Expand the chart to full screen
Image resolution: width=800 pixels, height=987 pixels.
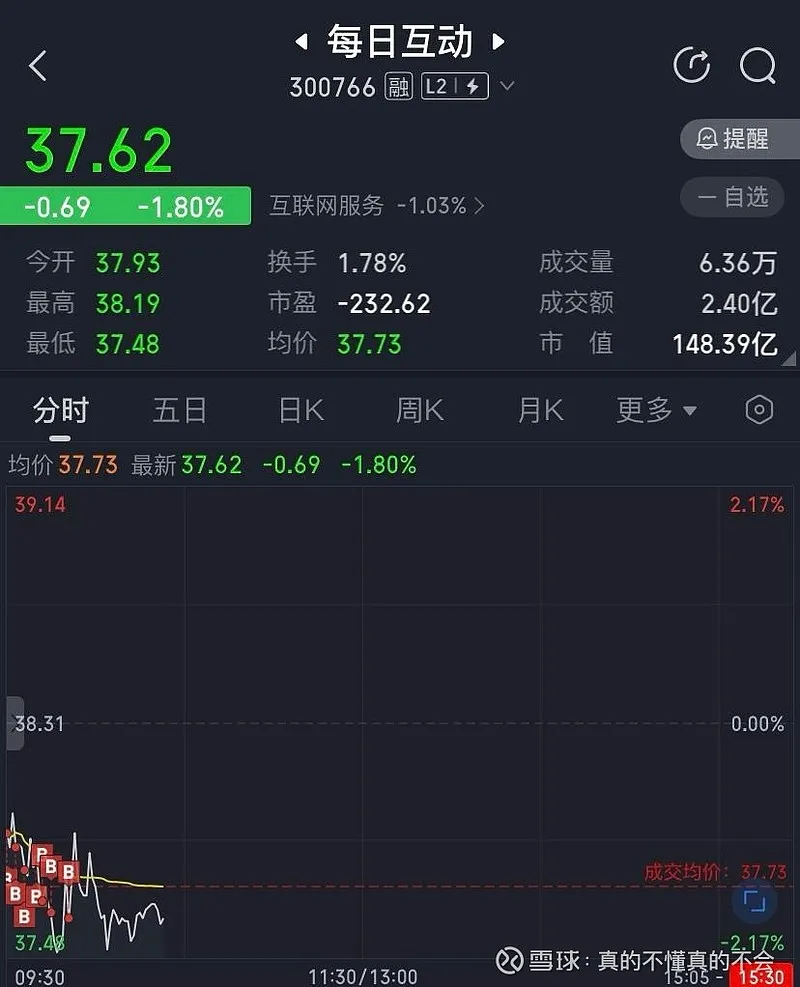[x=754, y=902]
